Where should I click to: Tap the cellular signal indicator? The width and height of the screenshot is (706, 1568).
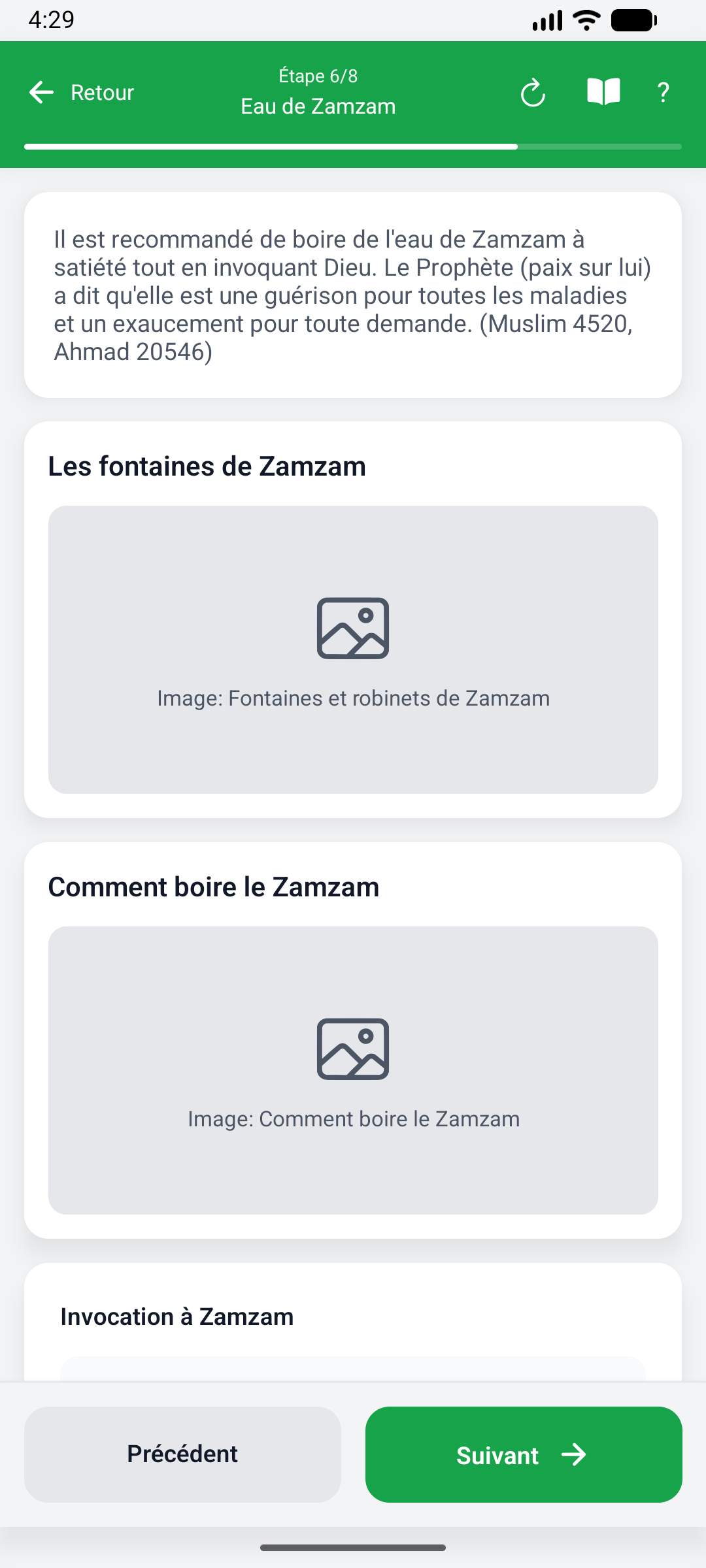point(546,20)
